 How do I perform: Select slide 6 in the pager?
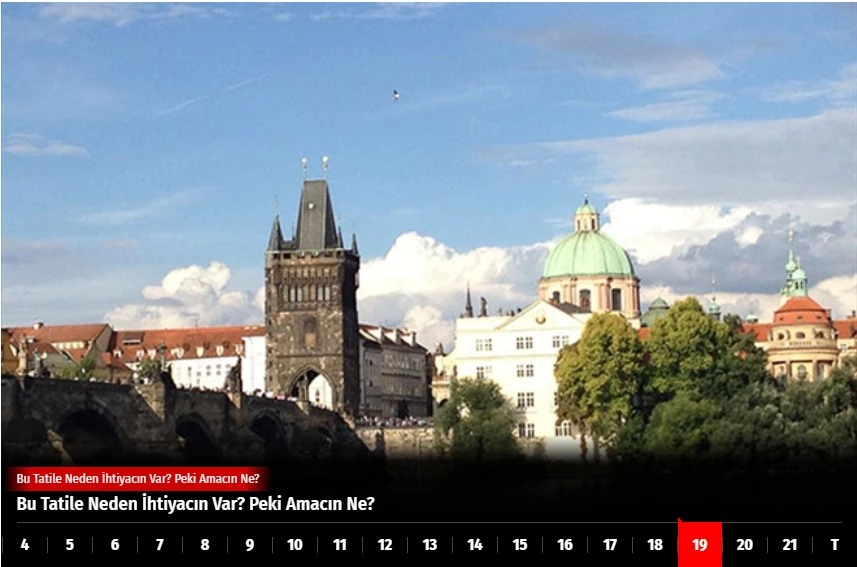pos(115,545)
